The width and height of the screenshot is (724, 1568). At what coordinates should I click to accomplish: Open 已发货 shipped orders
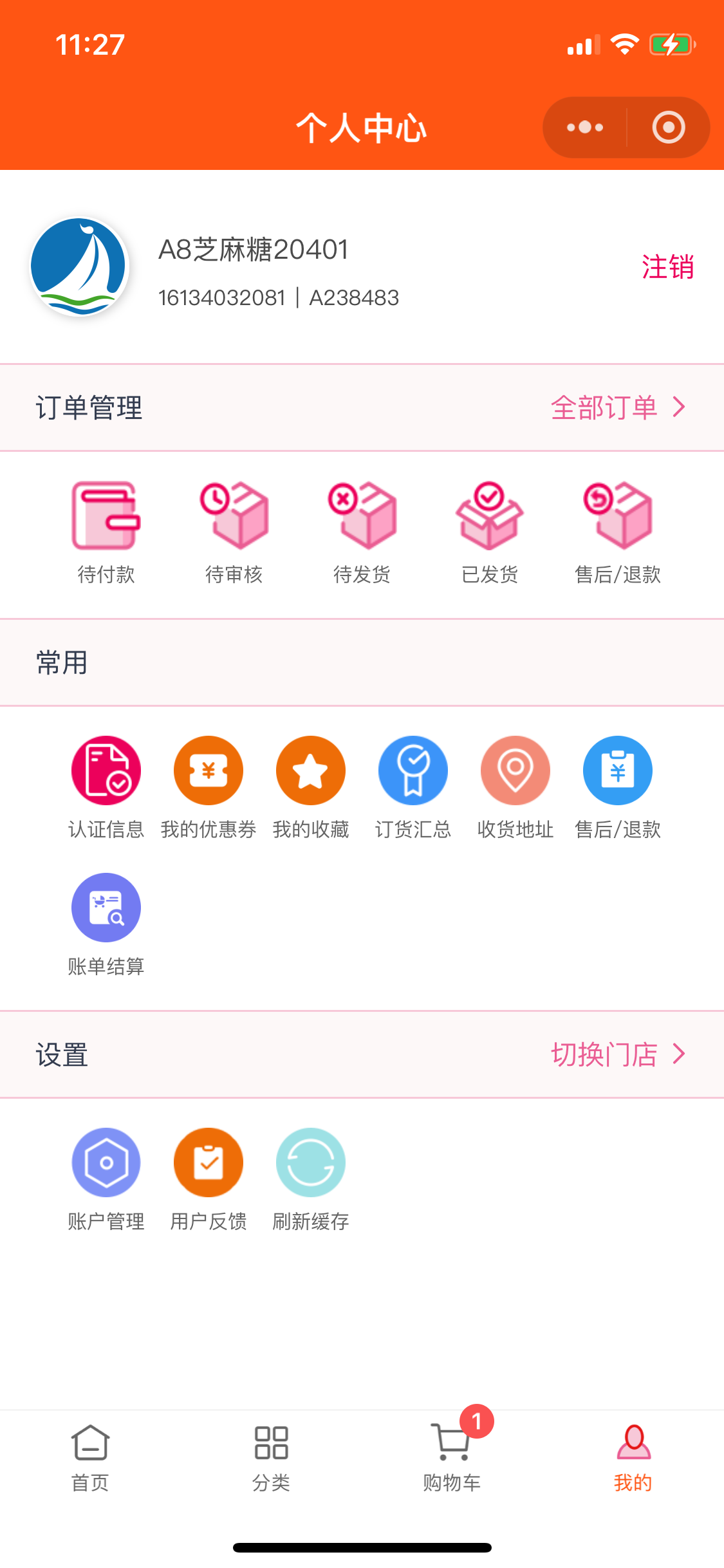(490, 532)
